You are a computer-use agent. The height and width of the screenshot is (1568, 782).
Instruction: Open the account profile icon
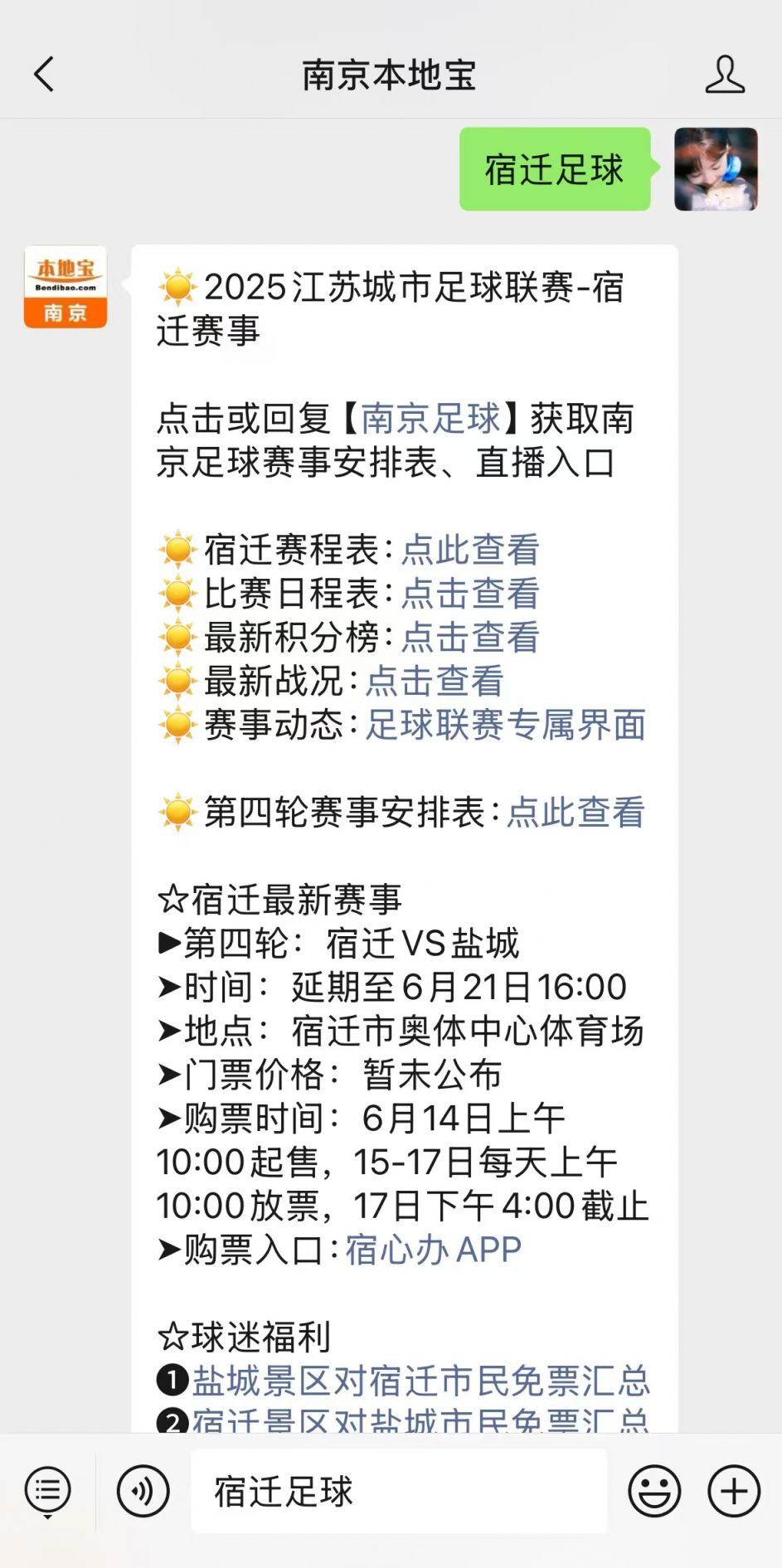725,75
